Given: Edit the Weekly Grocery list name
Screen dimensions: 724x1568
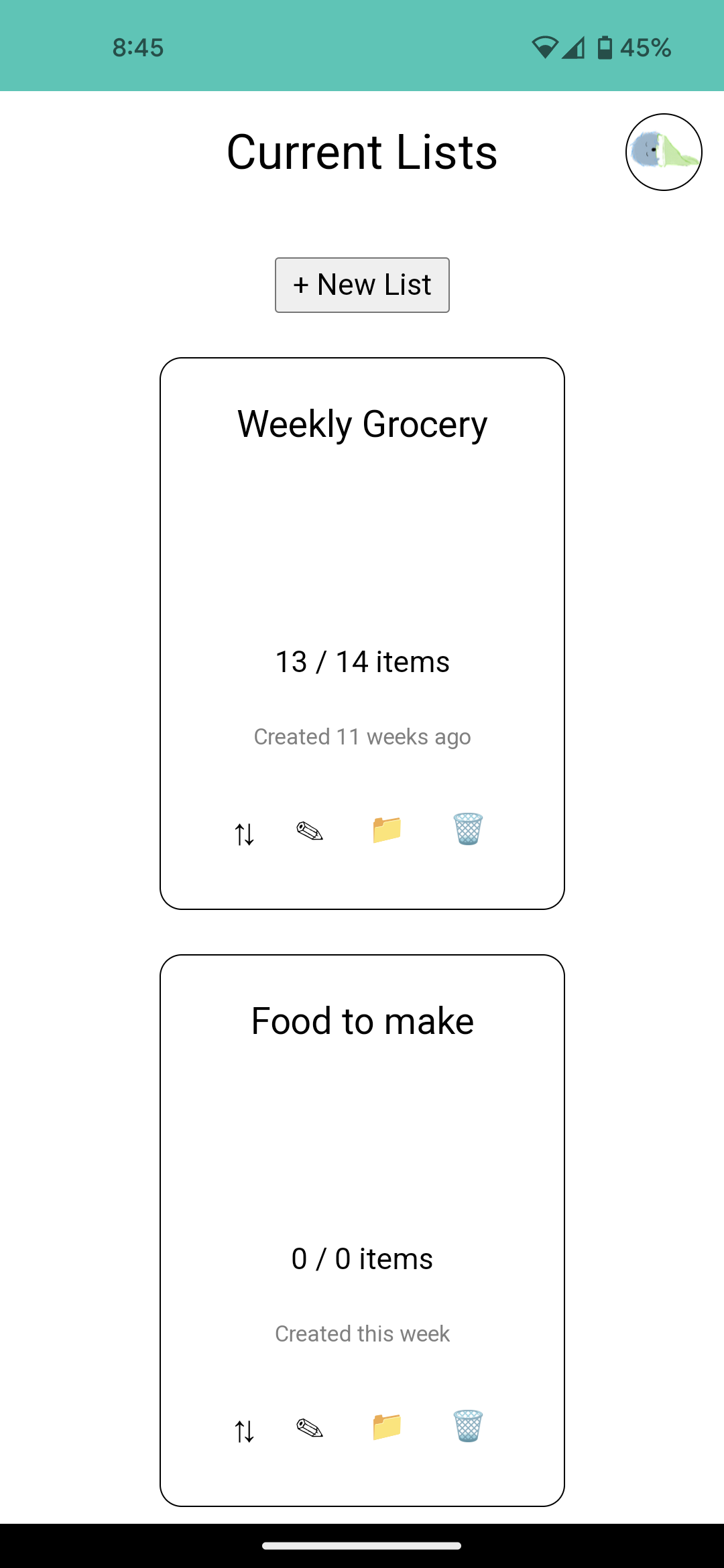Looking at the screenshot, I should coord(310,832).
